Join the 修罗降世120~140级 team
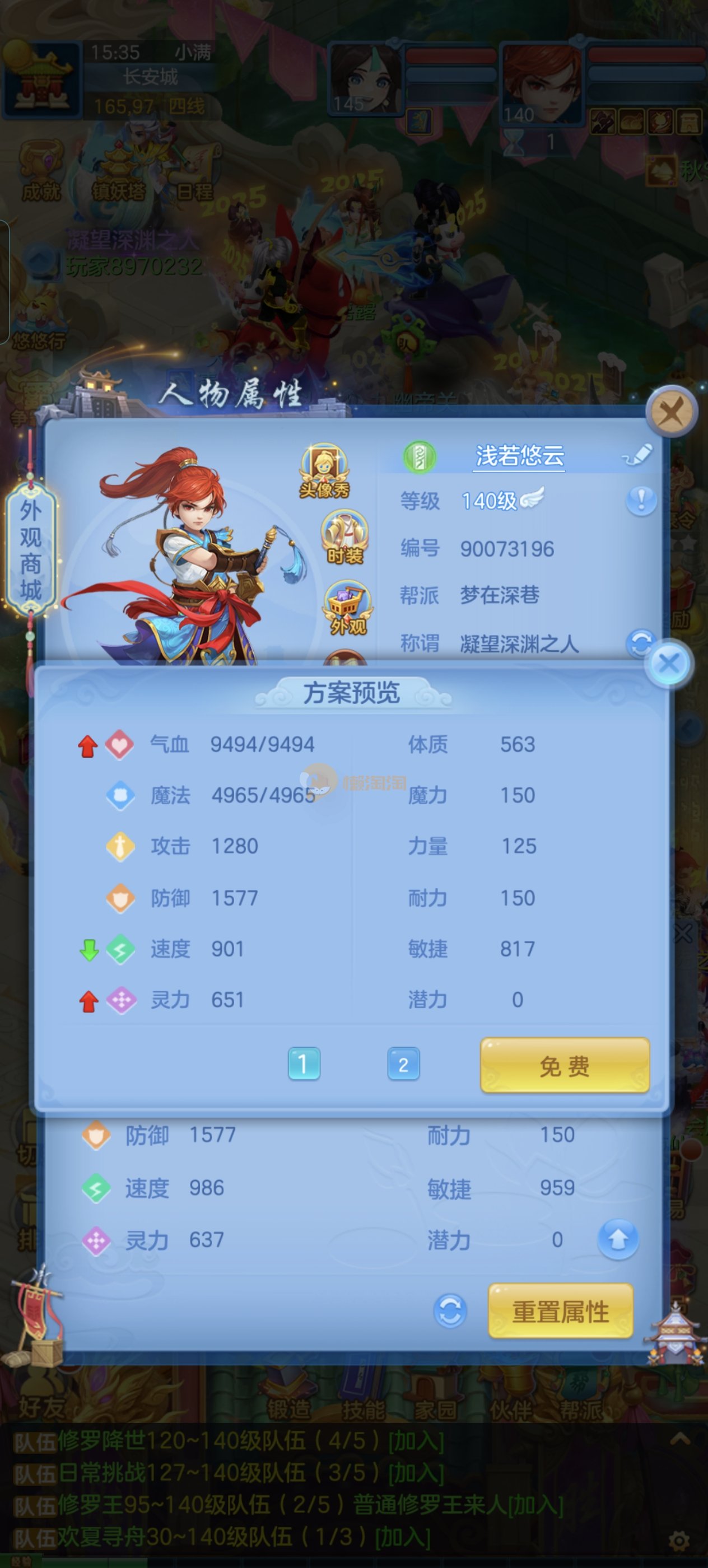 click(416, 1441)
